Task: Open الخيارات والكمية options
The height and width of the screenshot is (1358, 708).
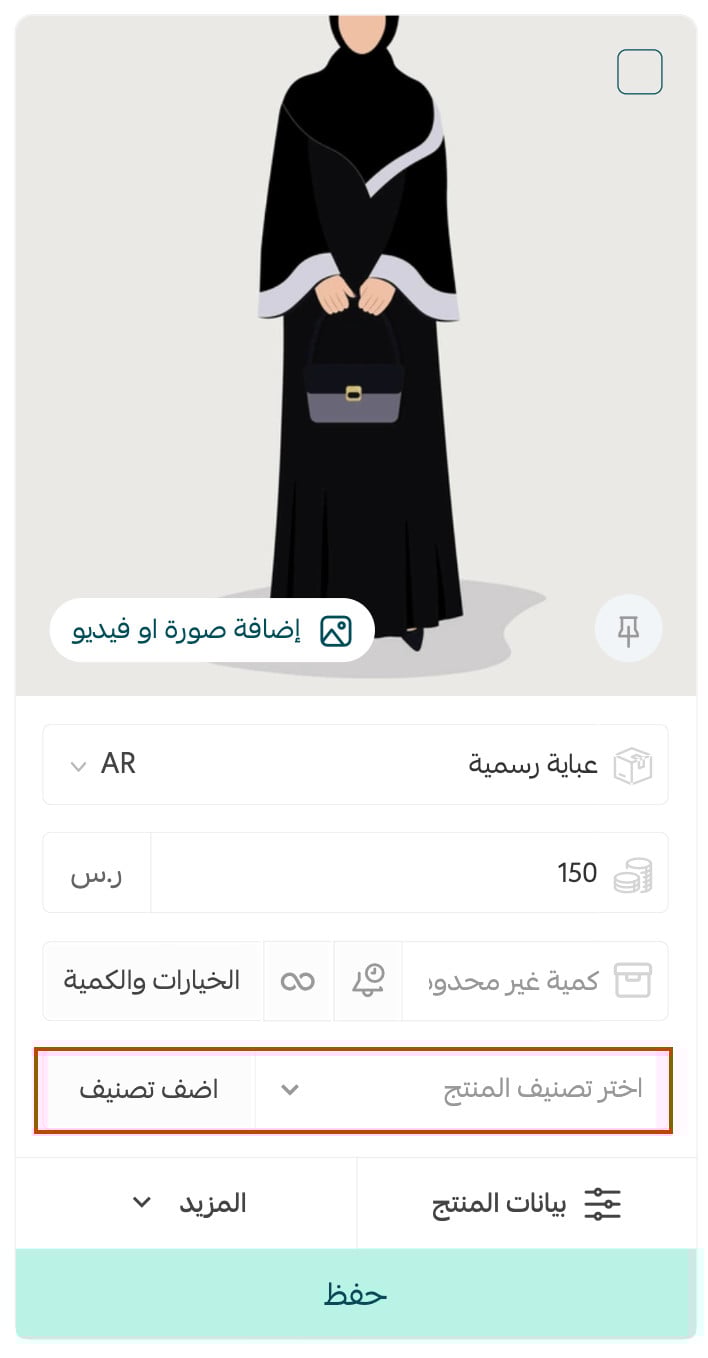Action: point(152,981)
